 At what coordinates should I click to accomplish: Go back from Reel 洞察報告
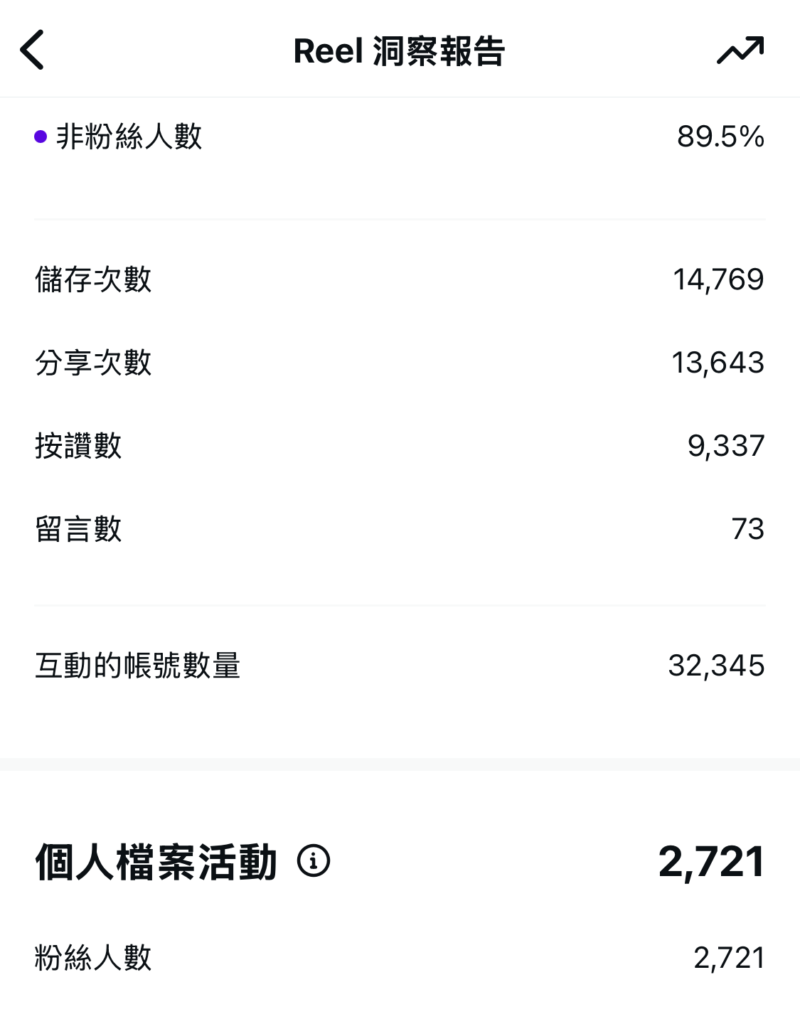pos(33,50)
